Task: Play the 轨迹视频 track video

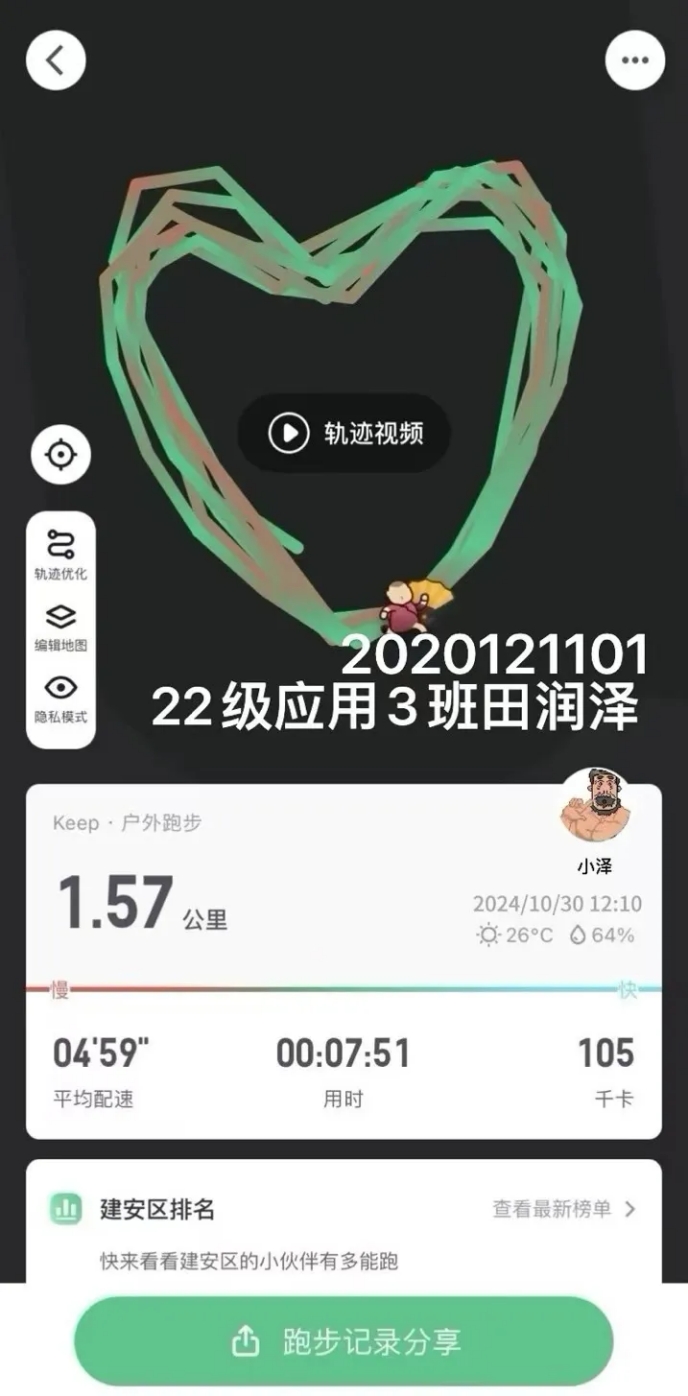Action: (344, 433)
